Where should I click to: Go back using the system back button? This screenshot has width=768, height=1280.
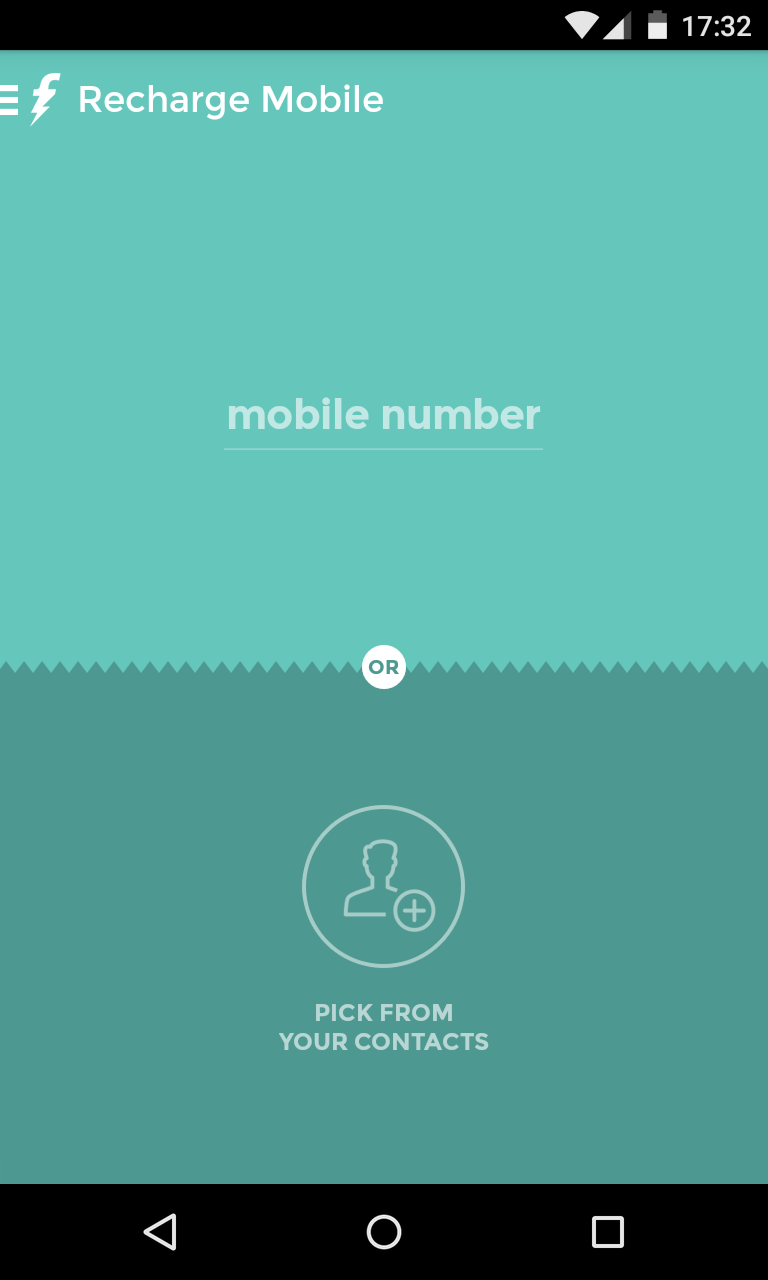coord(160,1231)
